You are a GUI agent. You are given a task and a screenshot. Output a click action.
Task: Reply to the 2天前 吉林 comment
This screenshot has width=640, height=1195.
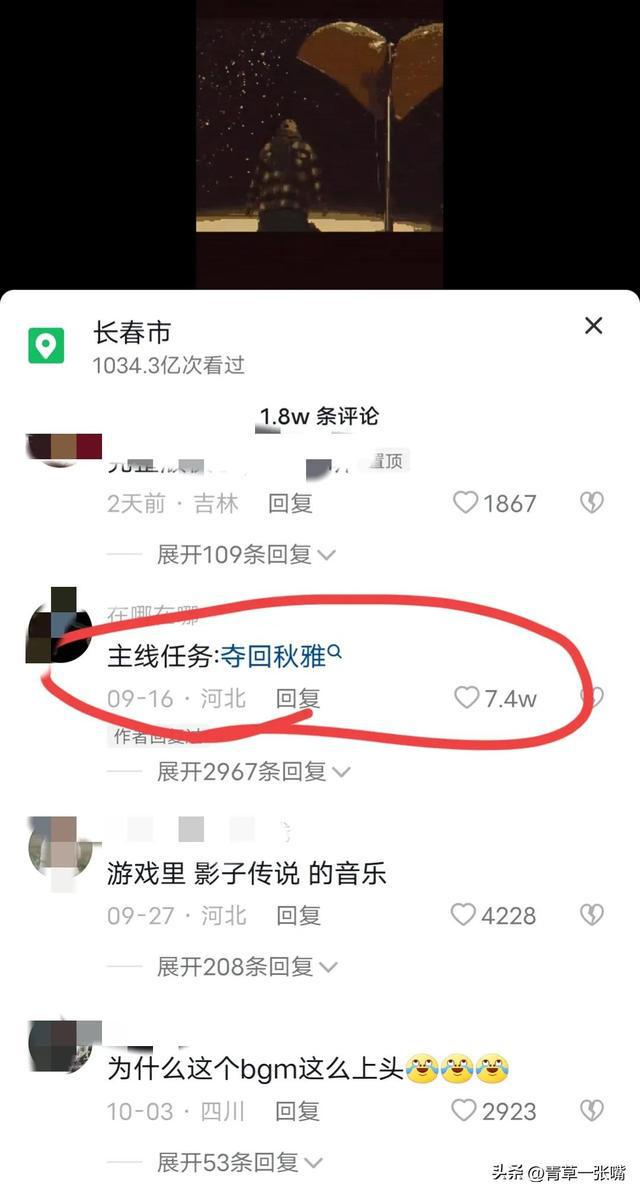coord(291,503)
